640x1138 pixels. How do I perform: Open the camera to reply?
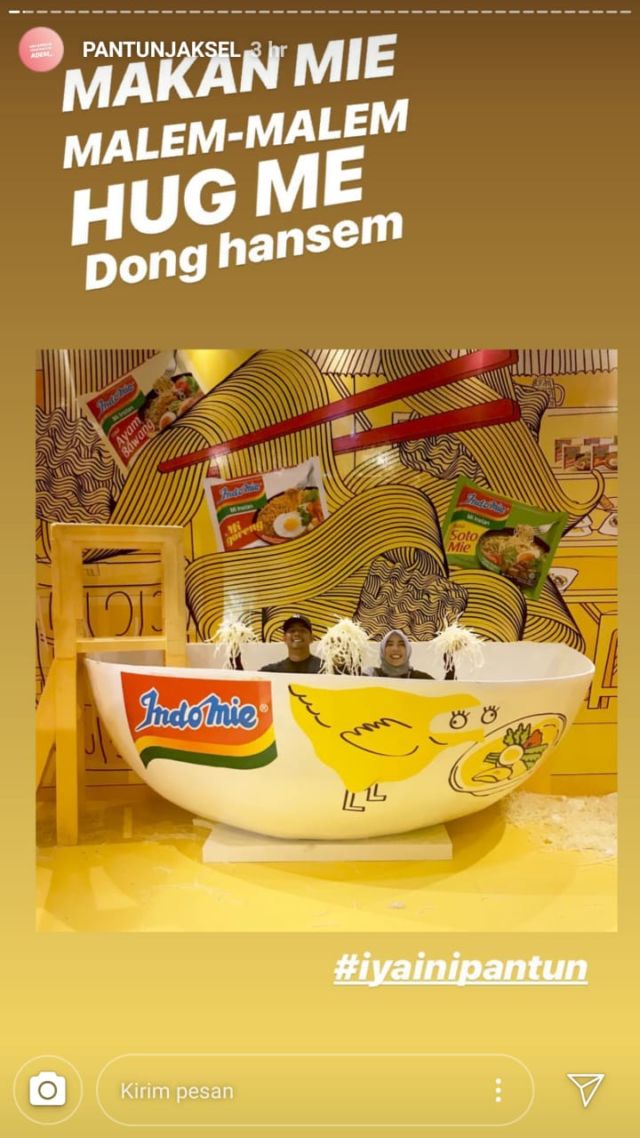[x=48, y=1089]
